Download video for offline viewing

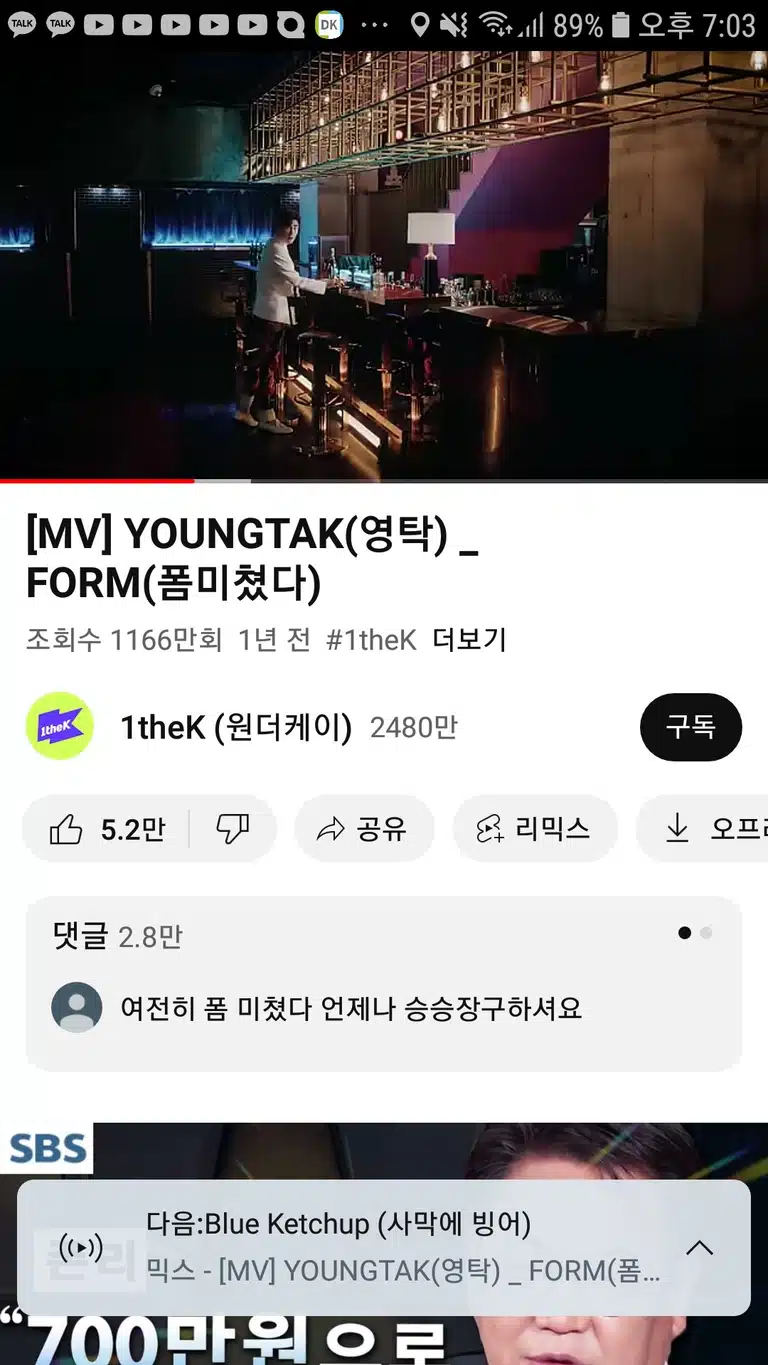point(703,829)
